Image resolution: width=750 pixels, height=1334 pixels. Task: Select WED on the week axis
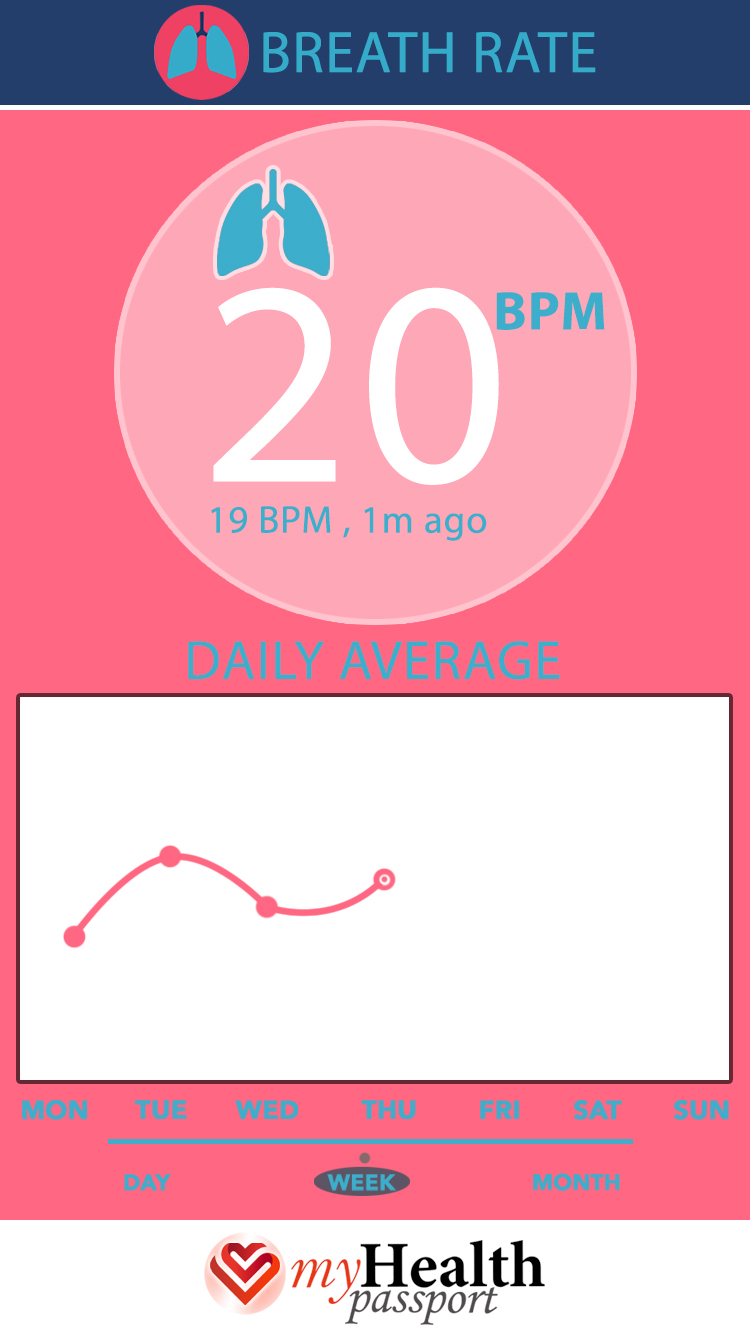tap(267, 1110)
